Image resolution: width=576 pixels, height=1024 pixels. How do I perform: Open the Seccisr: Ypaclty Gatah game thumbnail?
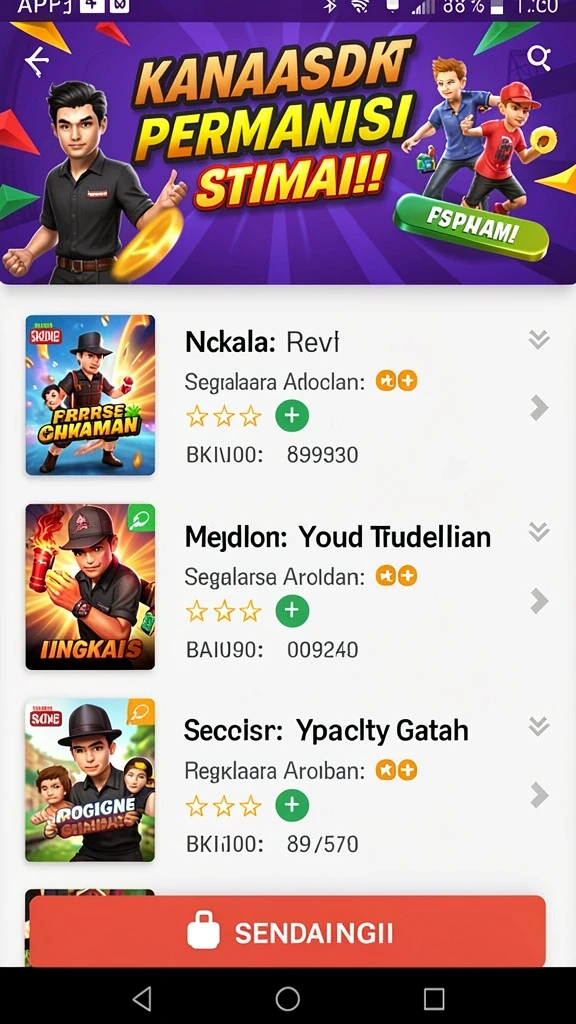[x=90, y=780]
